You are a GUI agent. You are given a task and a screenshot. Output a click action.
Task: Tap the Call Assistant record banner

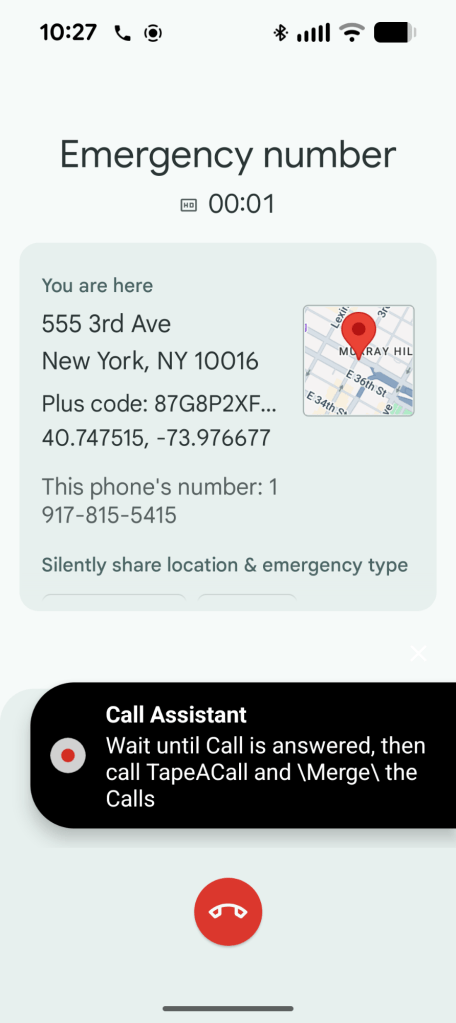tap(243, 756)
